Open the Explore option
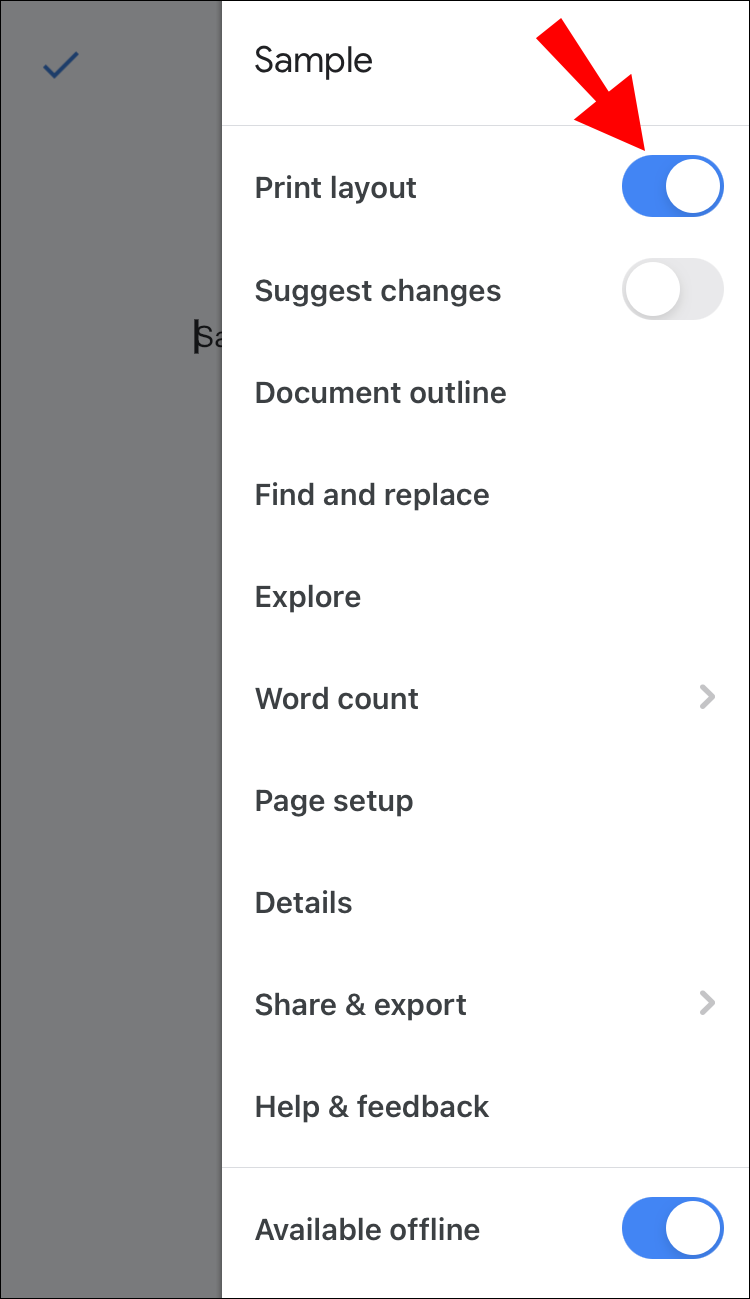750x1299 pixels. click(308, 597)
